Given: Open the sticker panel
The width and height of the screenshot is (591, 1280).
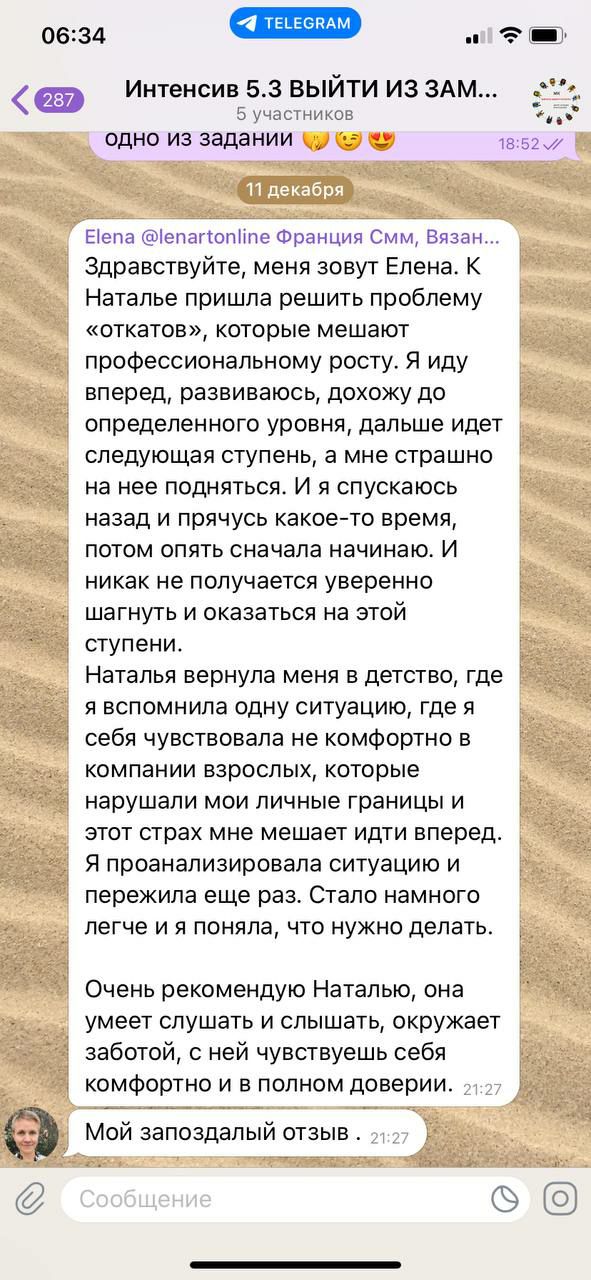Looking at the screenshot, I should coord(505,1198).
